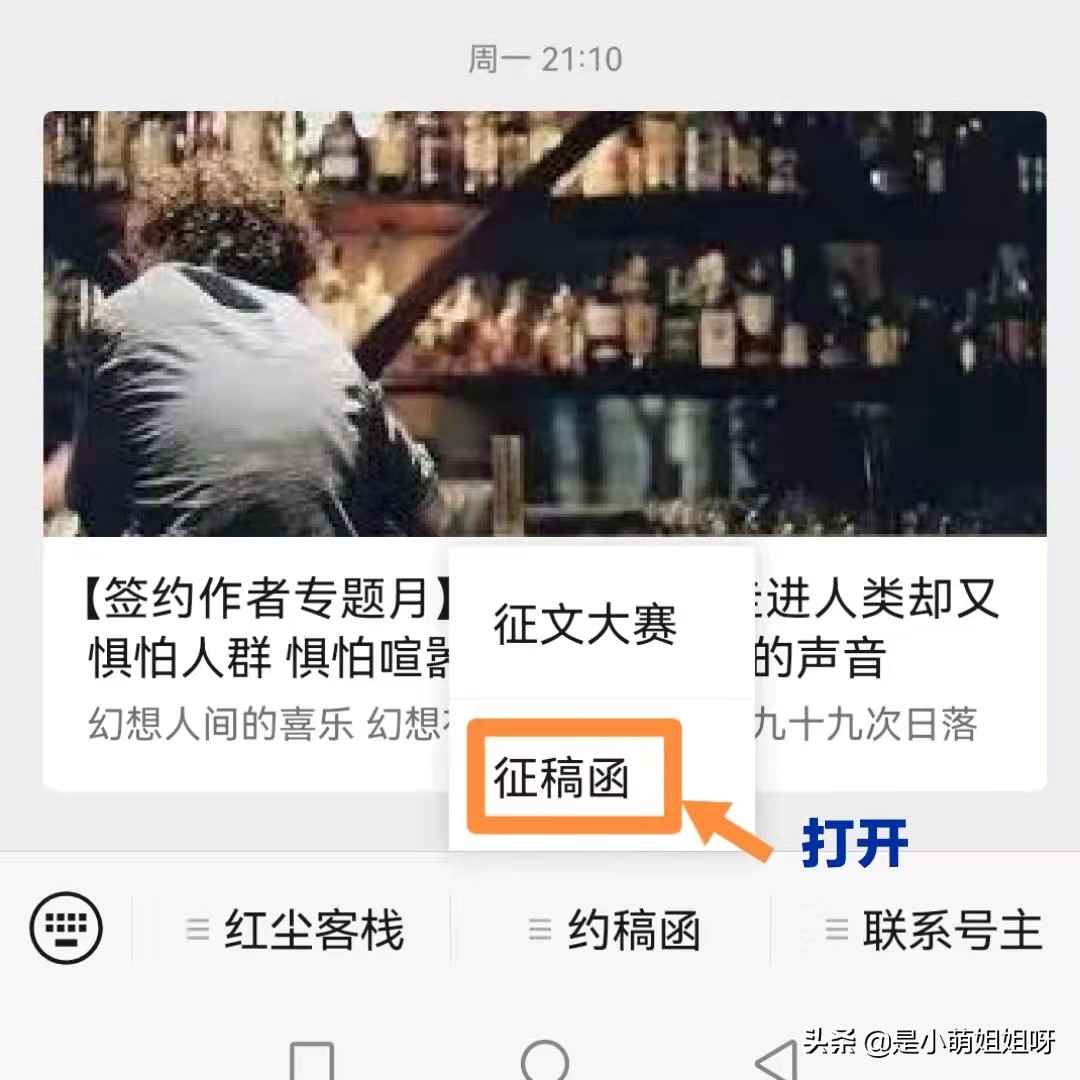Screen dimensions: 1080x1080
Task: Select 征文大赛 from the popup menu
Action: pos(585,625)
